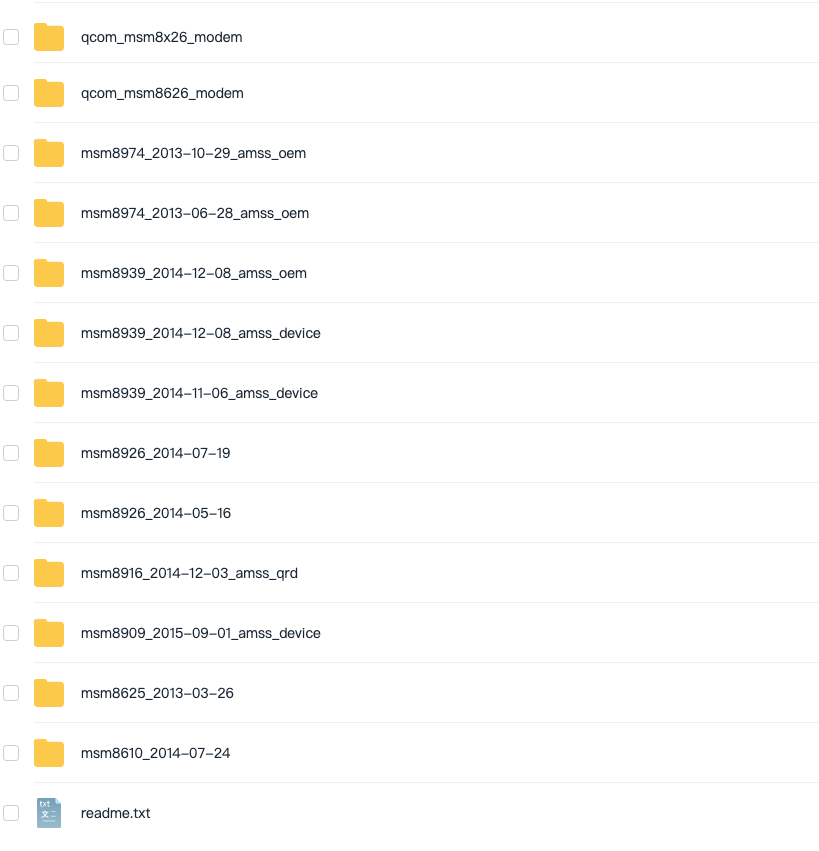Open folder msm8974_2013-06-28_amss_oem
The height and width of the screenshot is (851, 819).
click(x=194, y=213)
